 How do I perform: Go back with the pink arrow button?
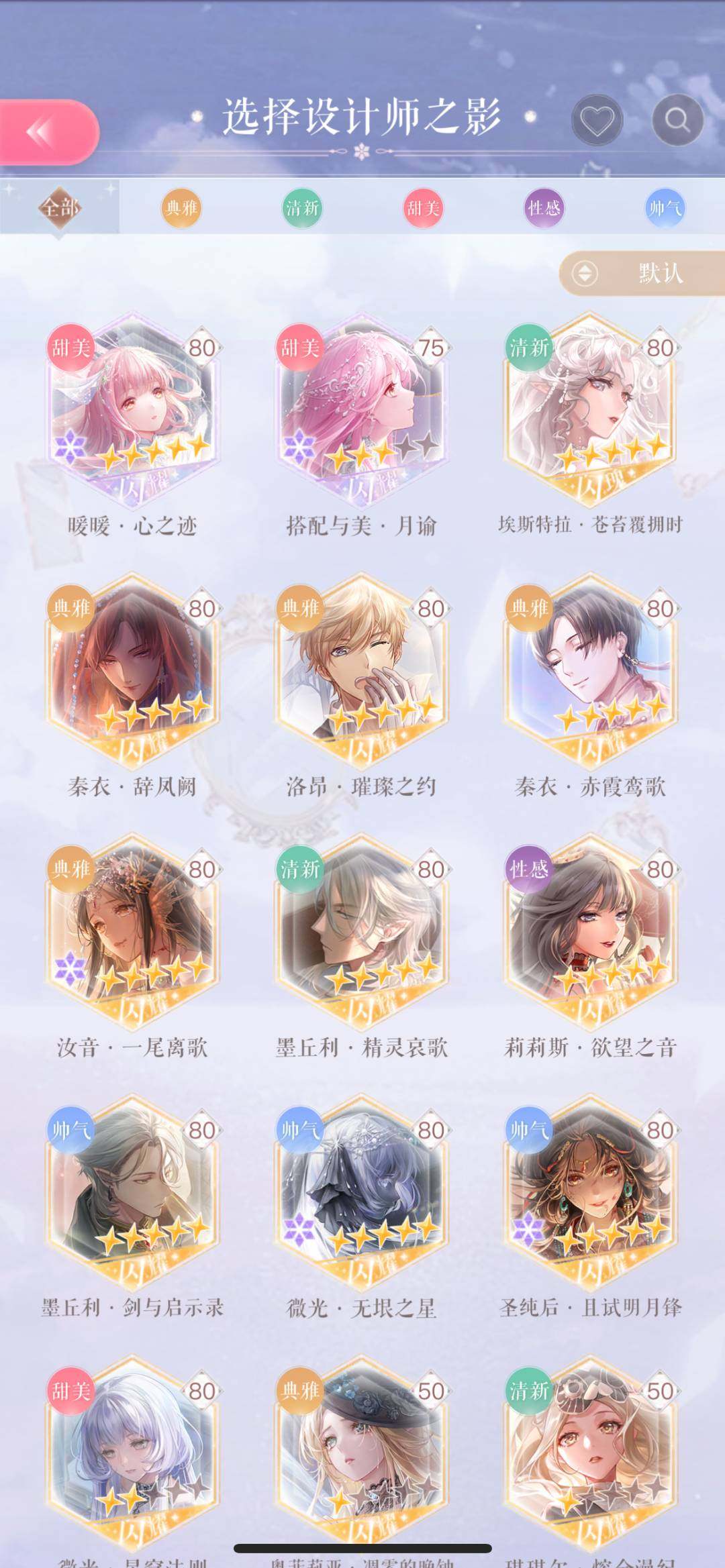click(x=47, y=132)
